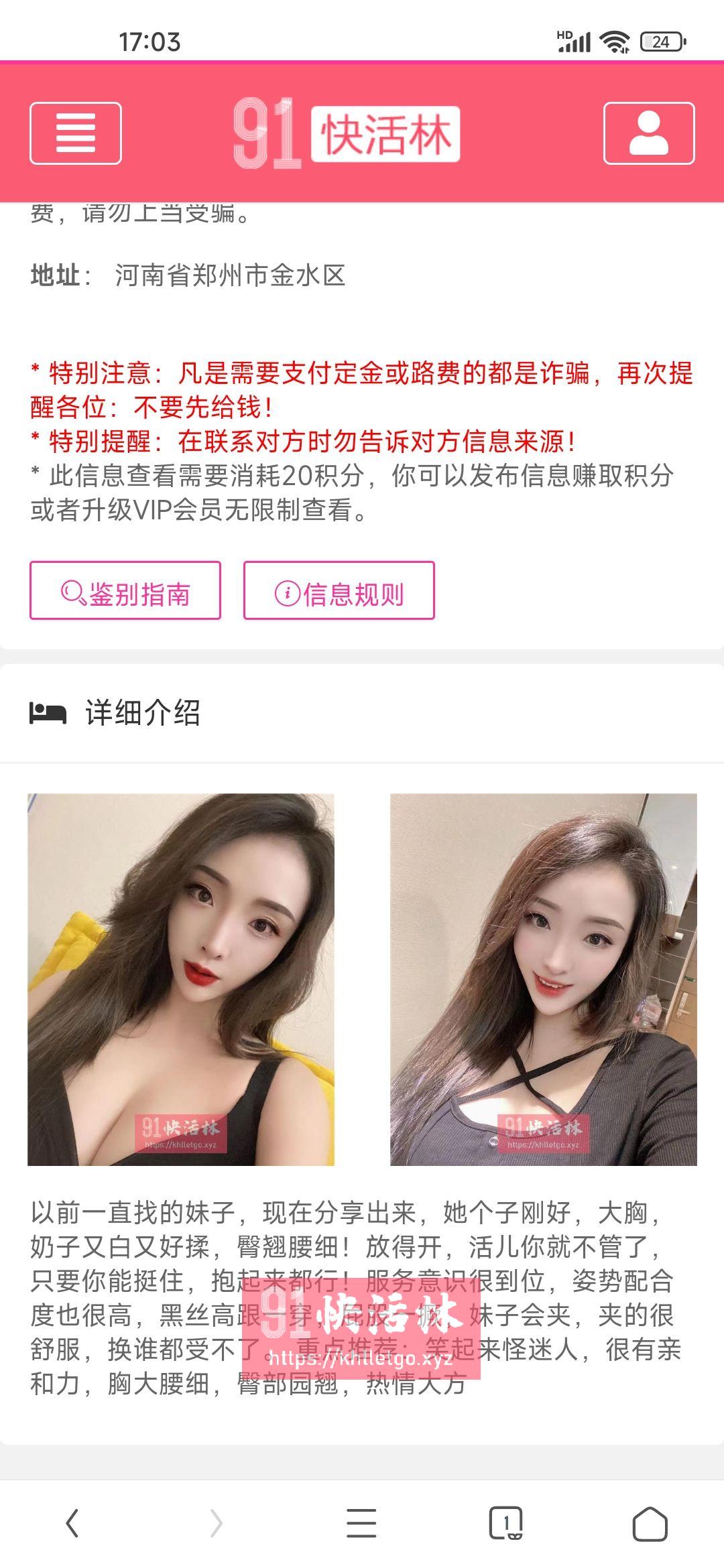Tap the info icon in 信息规则 button

point(287,592)
